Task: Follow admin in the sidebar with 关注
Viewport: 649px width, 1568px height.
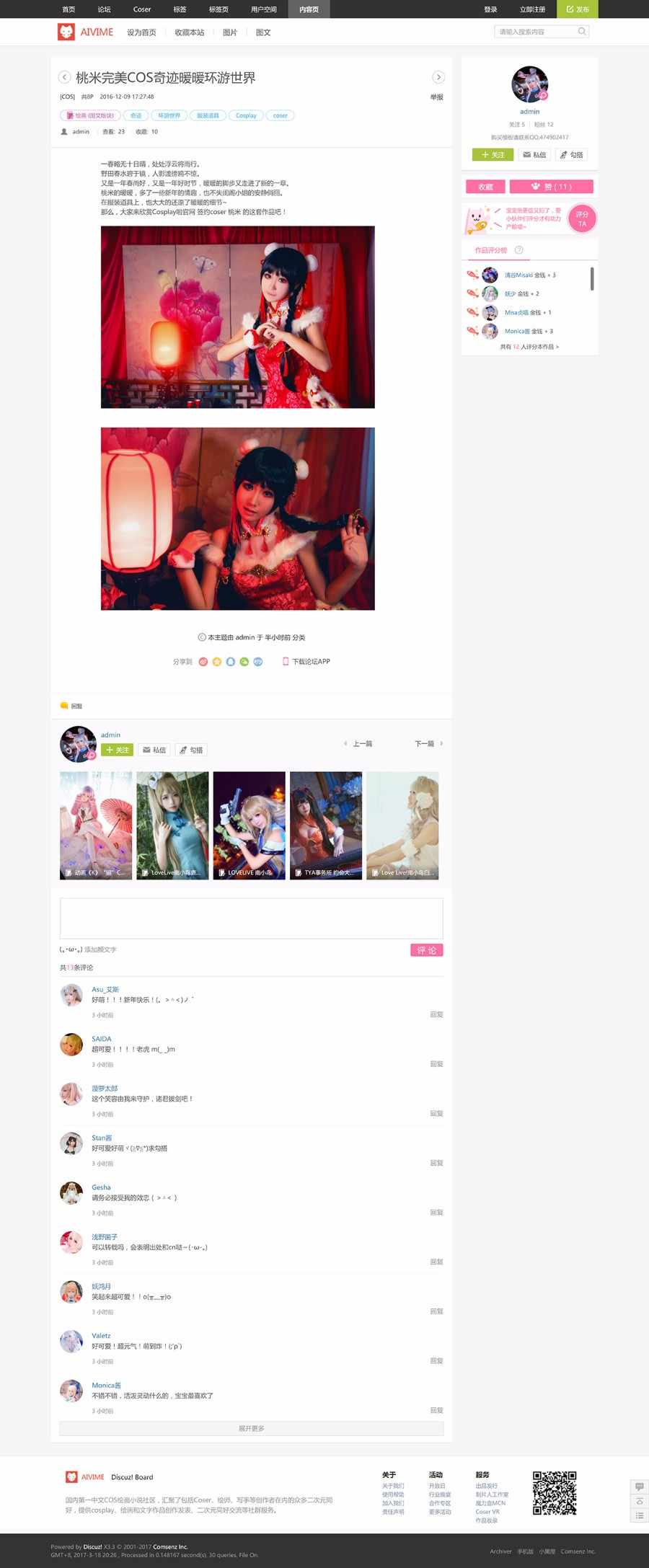Action: (x=493, y=155)
